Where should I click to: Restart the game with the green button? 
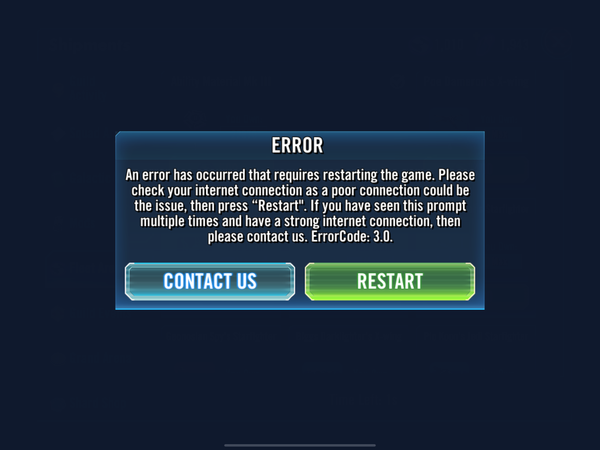pyautogui.click(x=389, y=281)
